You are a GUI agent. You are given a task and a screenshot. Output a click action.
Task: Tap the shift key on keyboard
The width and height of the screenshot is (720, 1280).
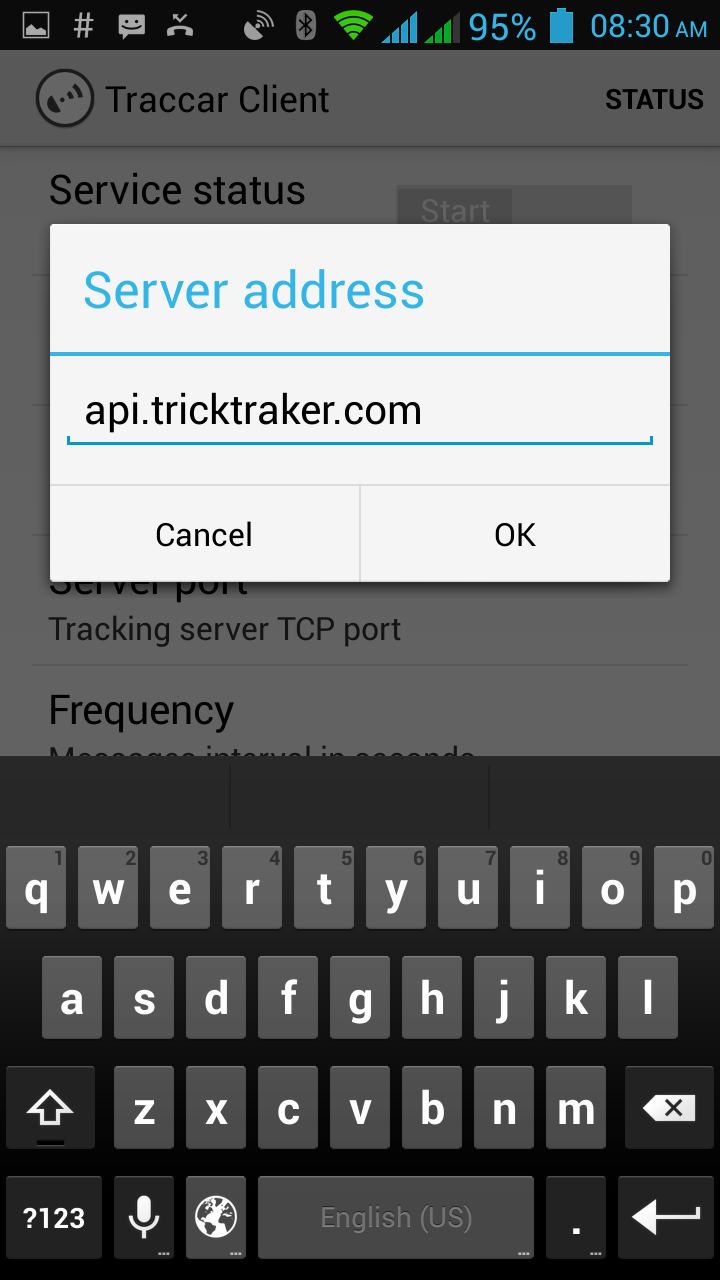[50, 1109]
